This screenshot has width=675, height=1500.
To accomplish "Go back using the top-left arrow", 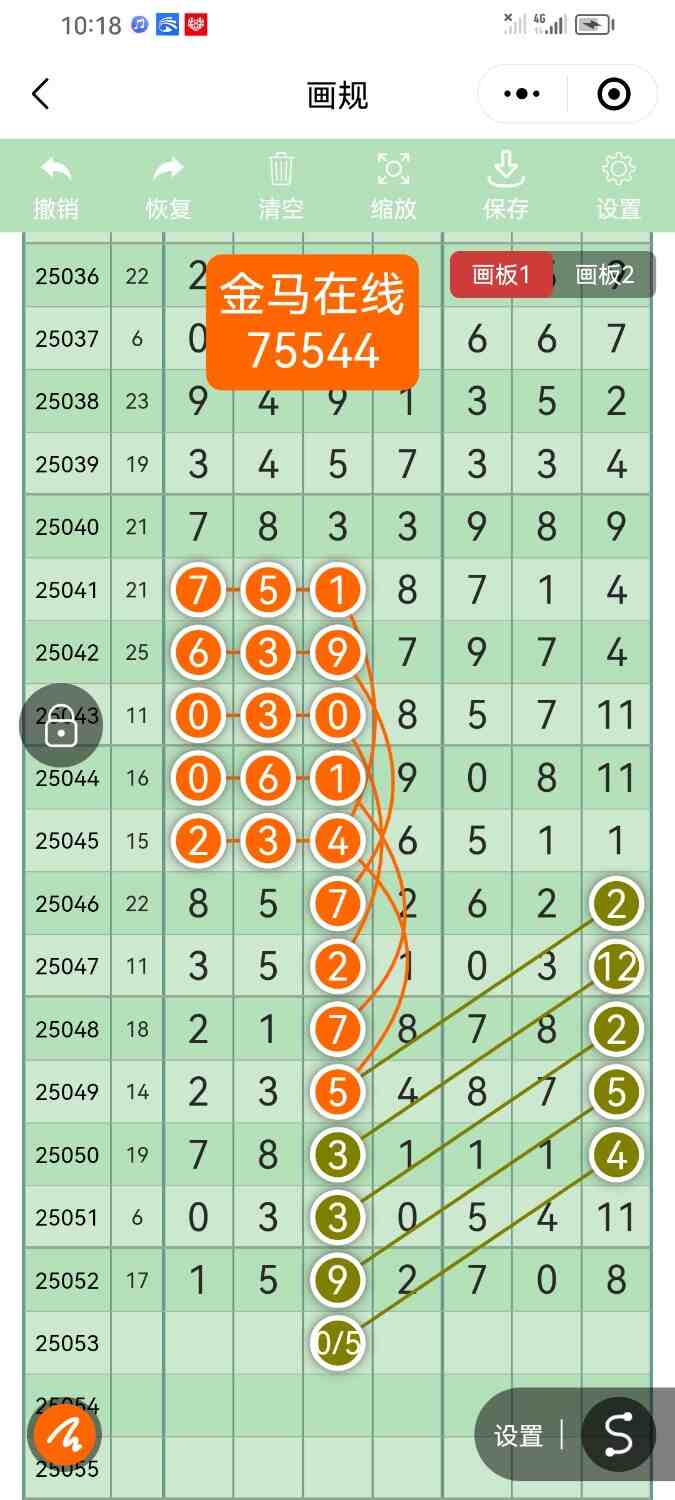I will (x=40, y=95).
